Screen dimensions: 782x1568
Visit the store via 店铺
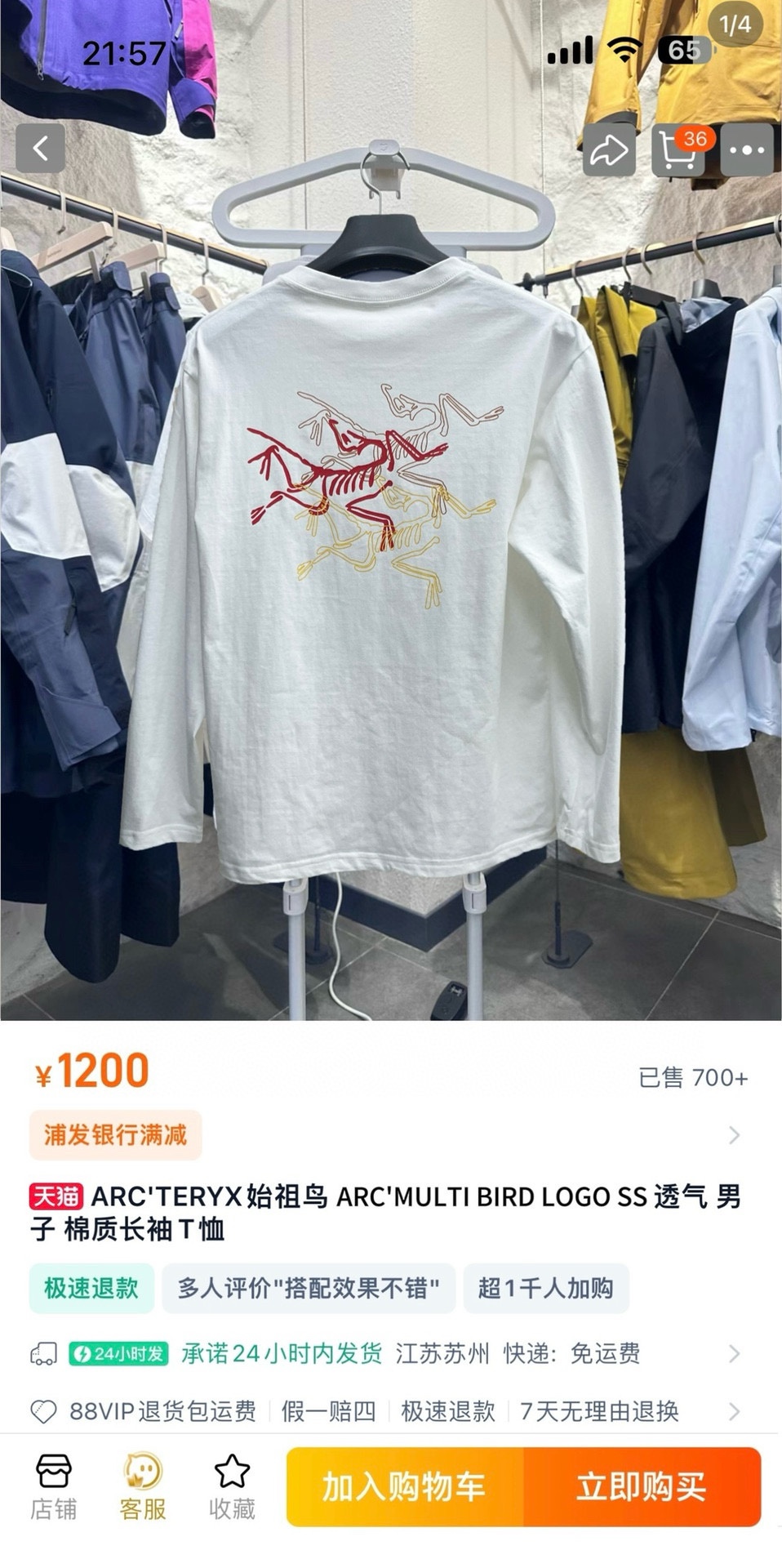(x=54, y=1487)
